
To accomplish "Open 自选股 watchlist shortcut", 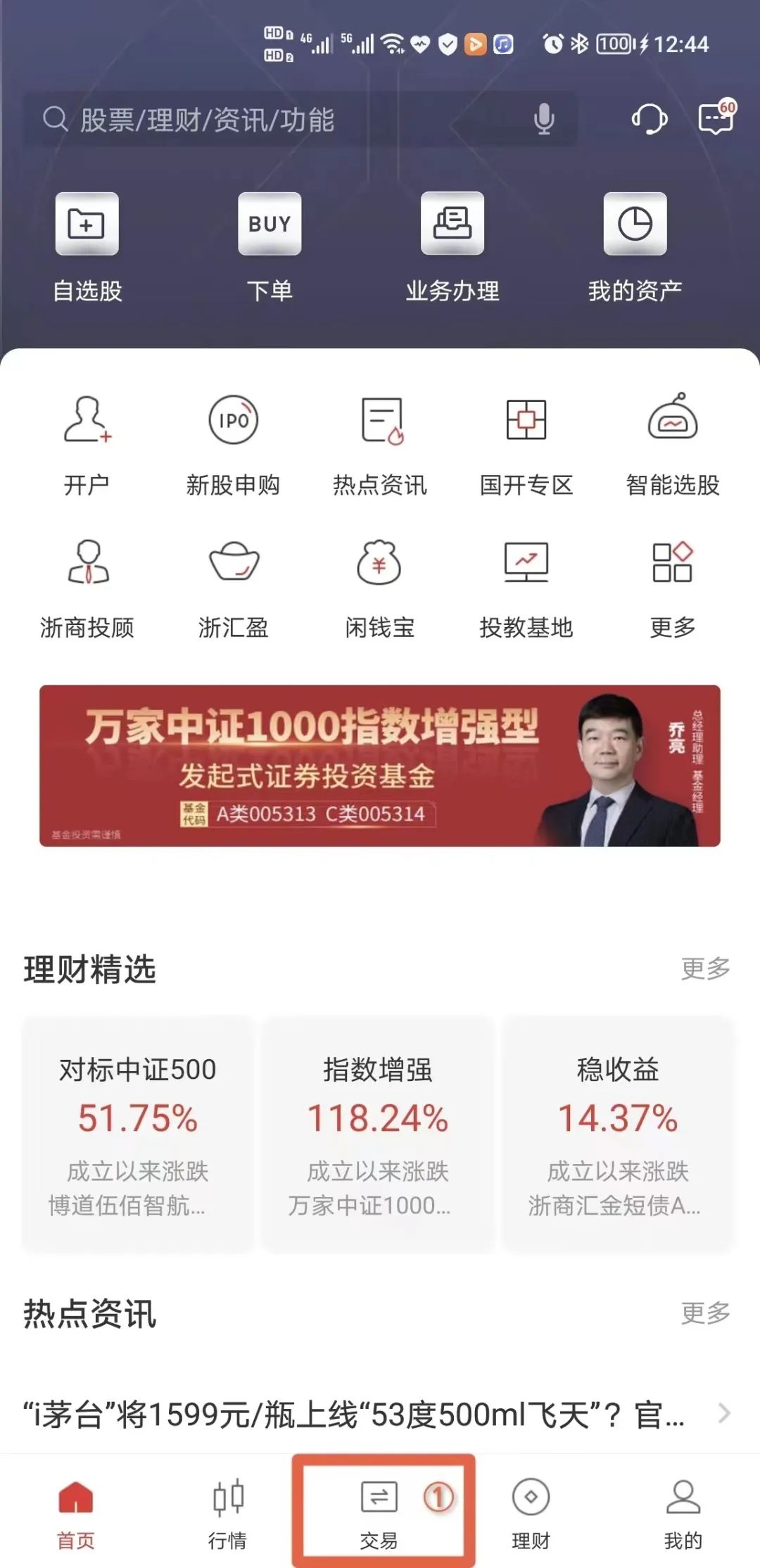I will pos(87,248).
